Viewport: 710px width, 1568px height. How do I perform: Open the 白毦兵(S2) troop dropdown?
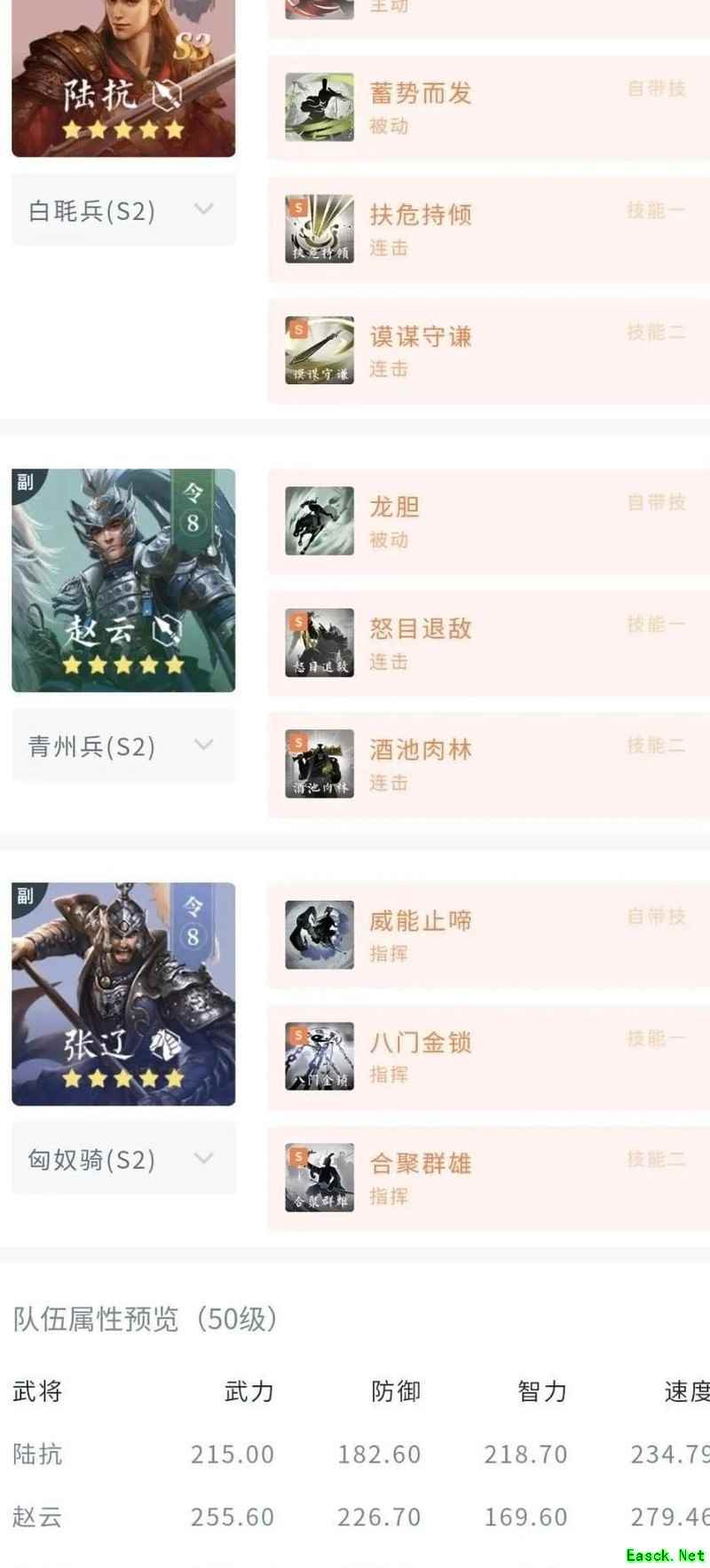(x=123, y=210)
